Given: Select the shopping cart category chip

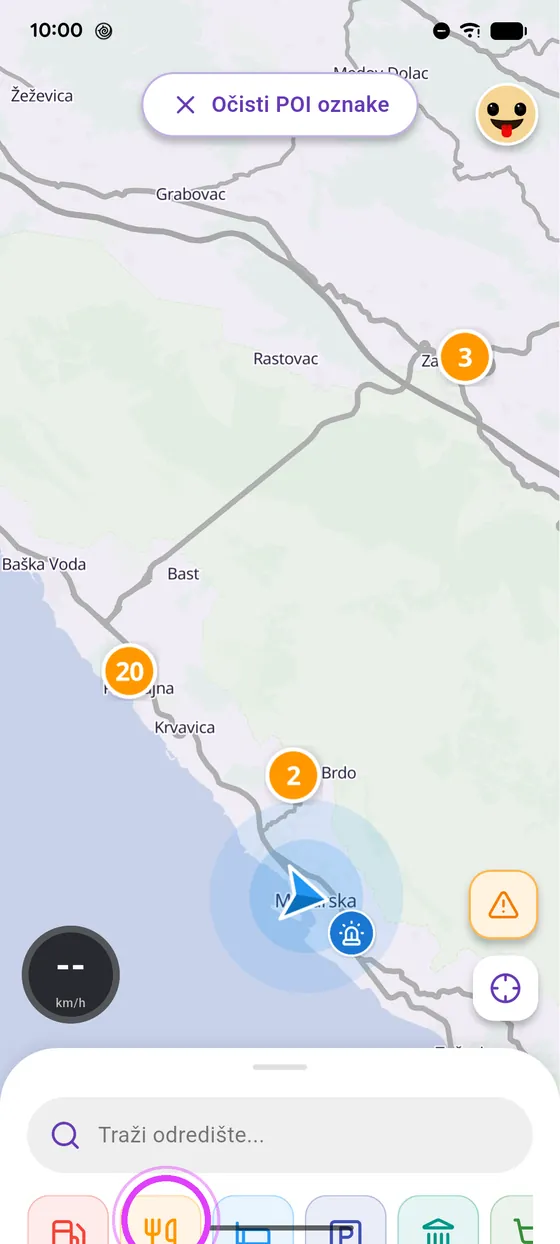Looking at the screenshot, I should tap(525, 1220).
